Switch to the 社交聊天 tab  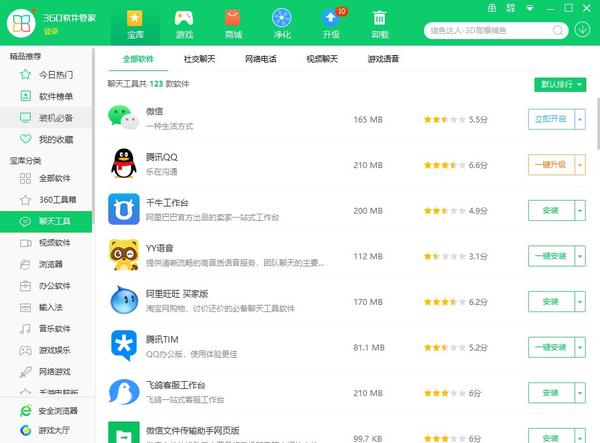tap(200, 59)
